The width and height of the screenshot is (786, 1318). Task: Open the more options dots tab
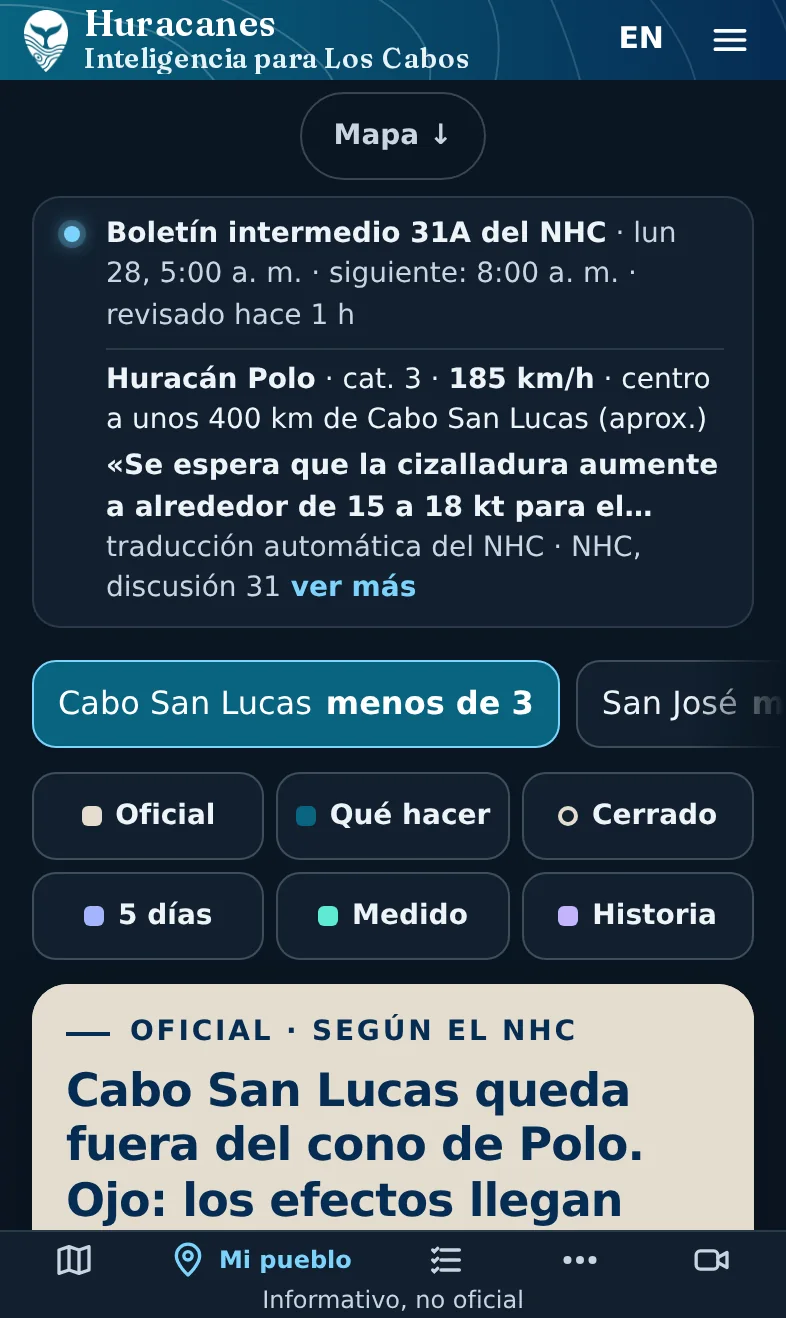click(x=580, y=1260)
